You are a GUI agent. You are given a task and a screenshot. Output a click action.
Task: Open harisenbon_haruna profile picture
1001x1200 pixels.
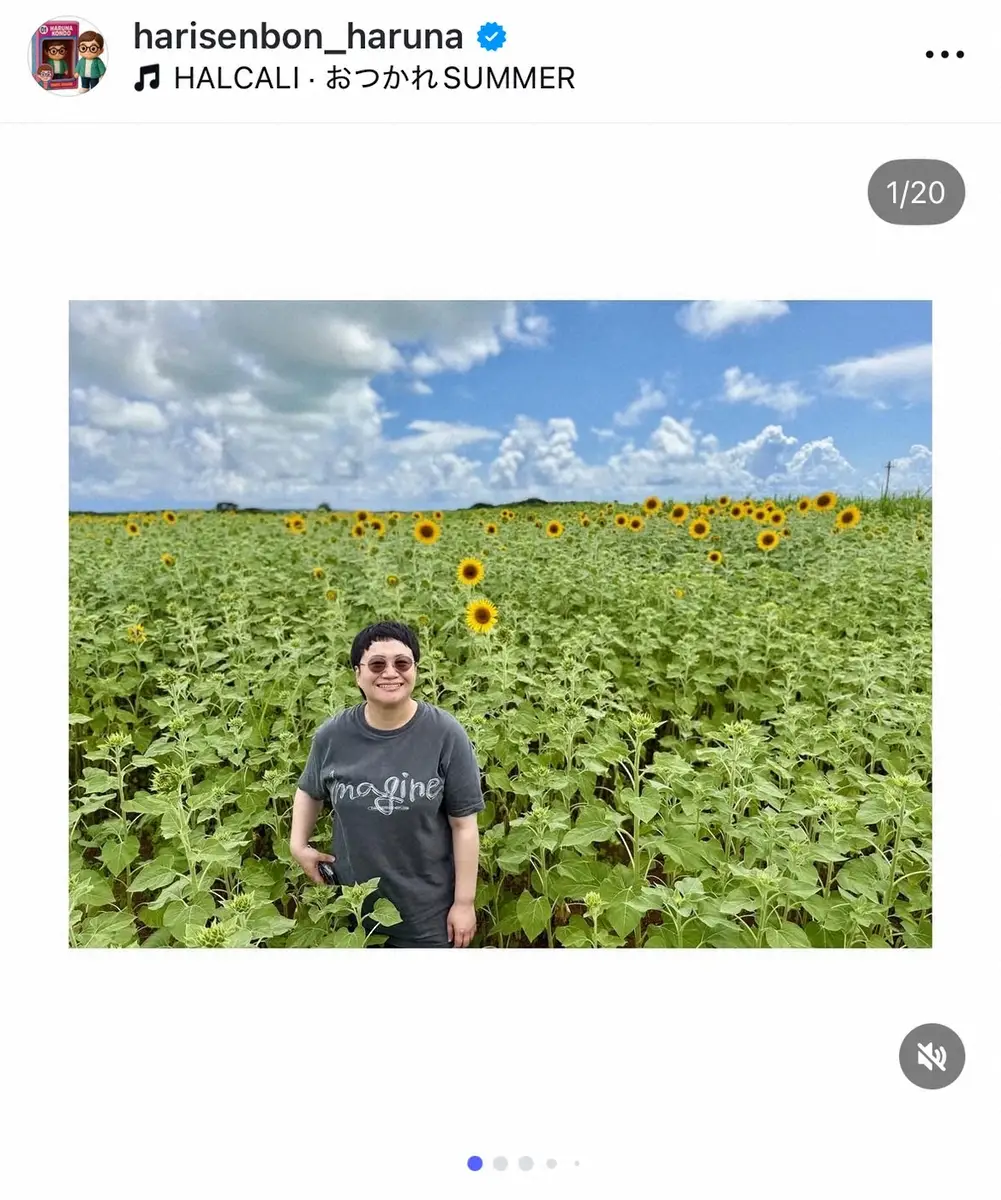tap(68, 56)
